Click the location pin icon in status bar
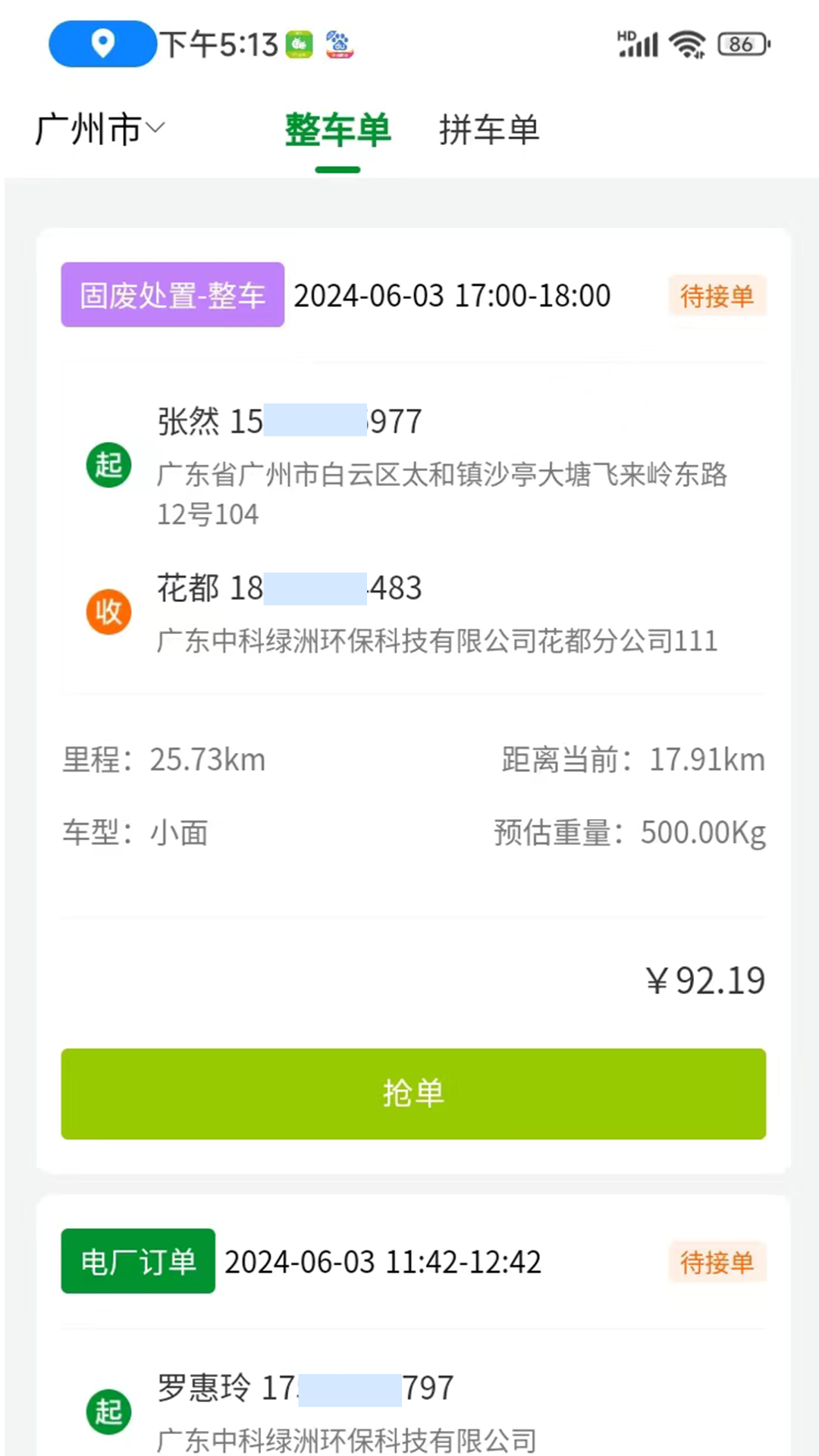This screenshot has height=1456, width=819. 102,44
